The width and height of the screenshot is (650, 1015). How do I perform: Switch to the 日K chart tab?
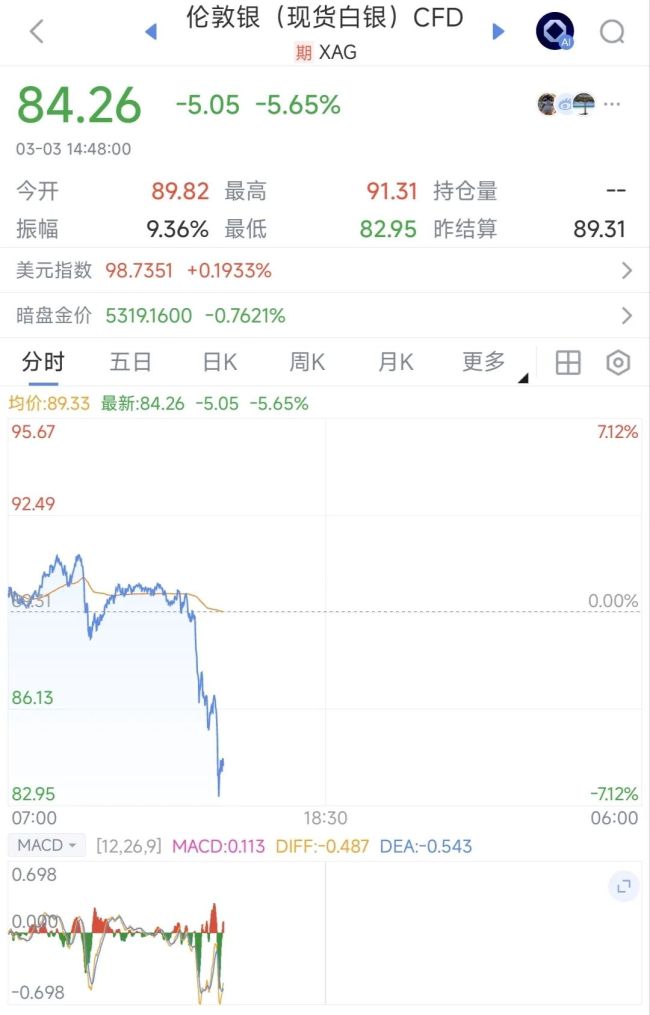pyautogui.click(x=219, y=362)
